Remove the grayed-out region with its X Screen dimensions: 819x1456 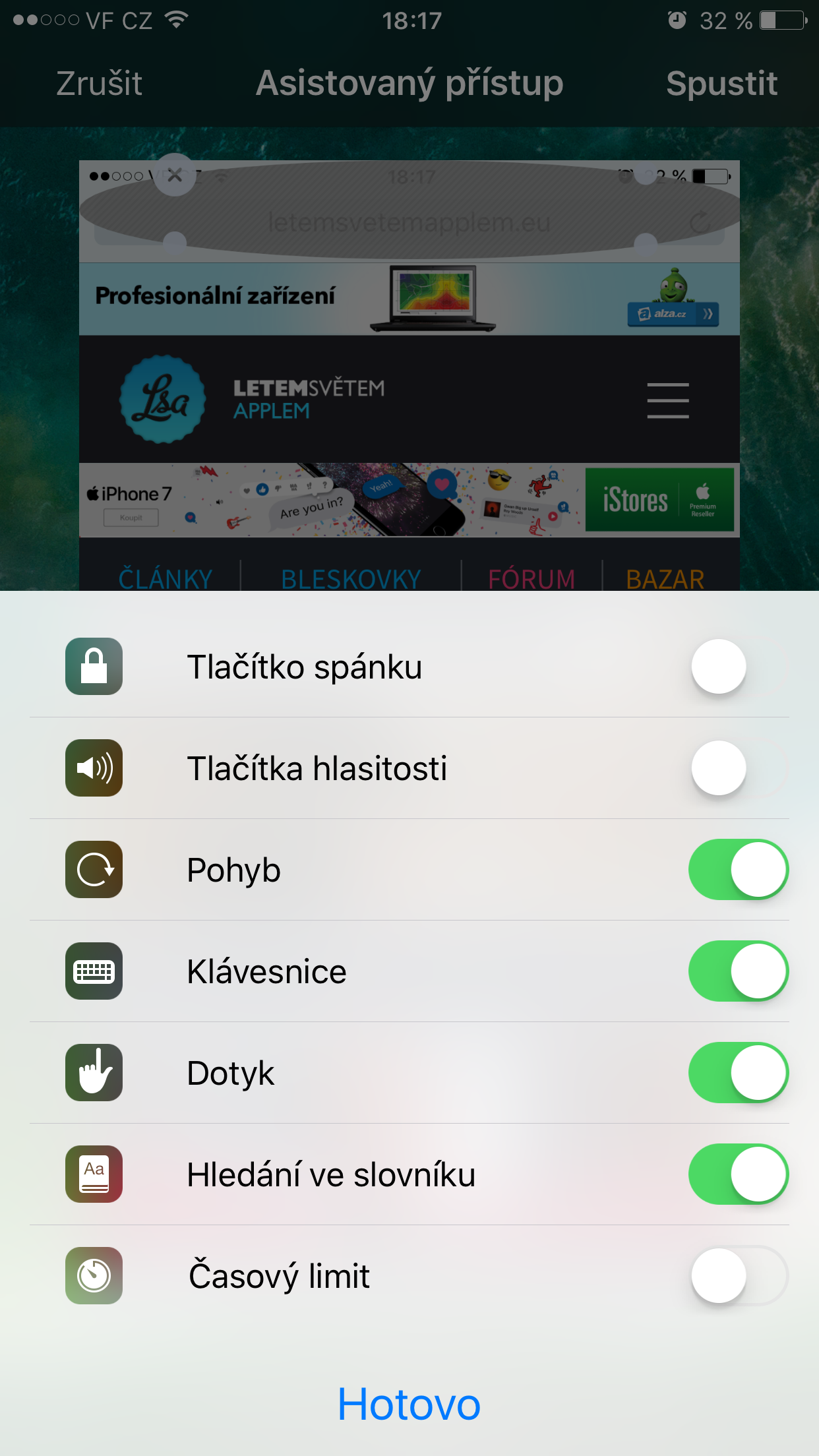tap(175, 175)
